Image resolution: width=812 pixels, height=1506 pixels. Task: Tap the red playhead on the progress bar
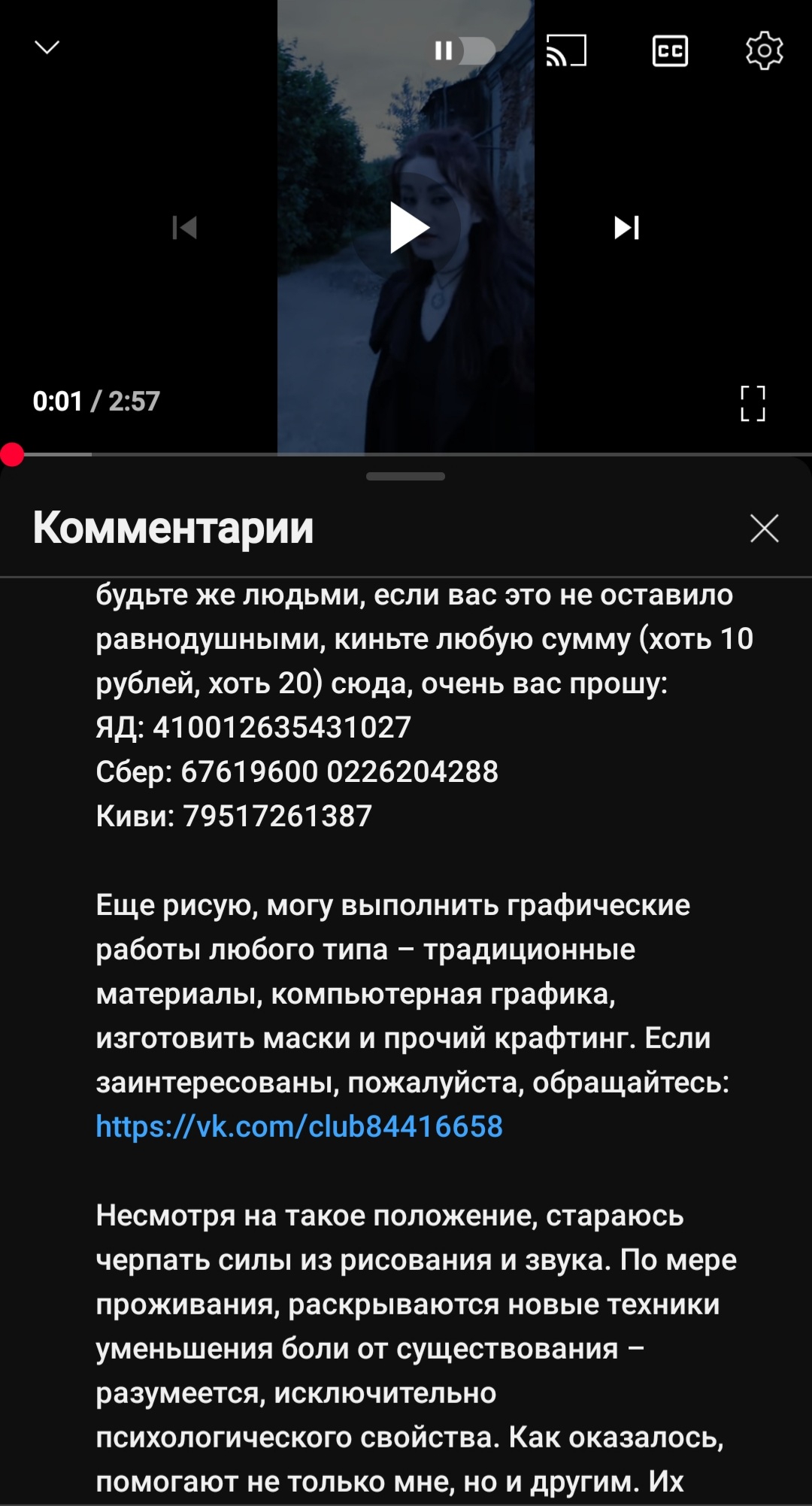click(x=12, y=455)
